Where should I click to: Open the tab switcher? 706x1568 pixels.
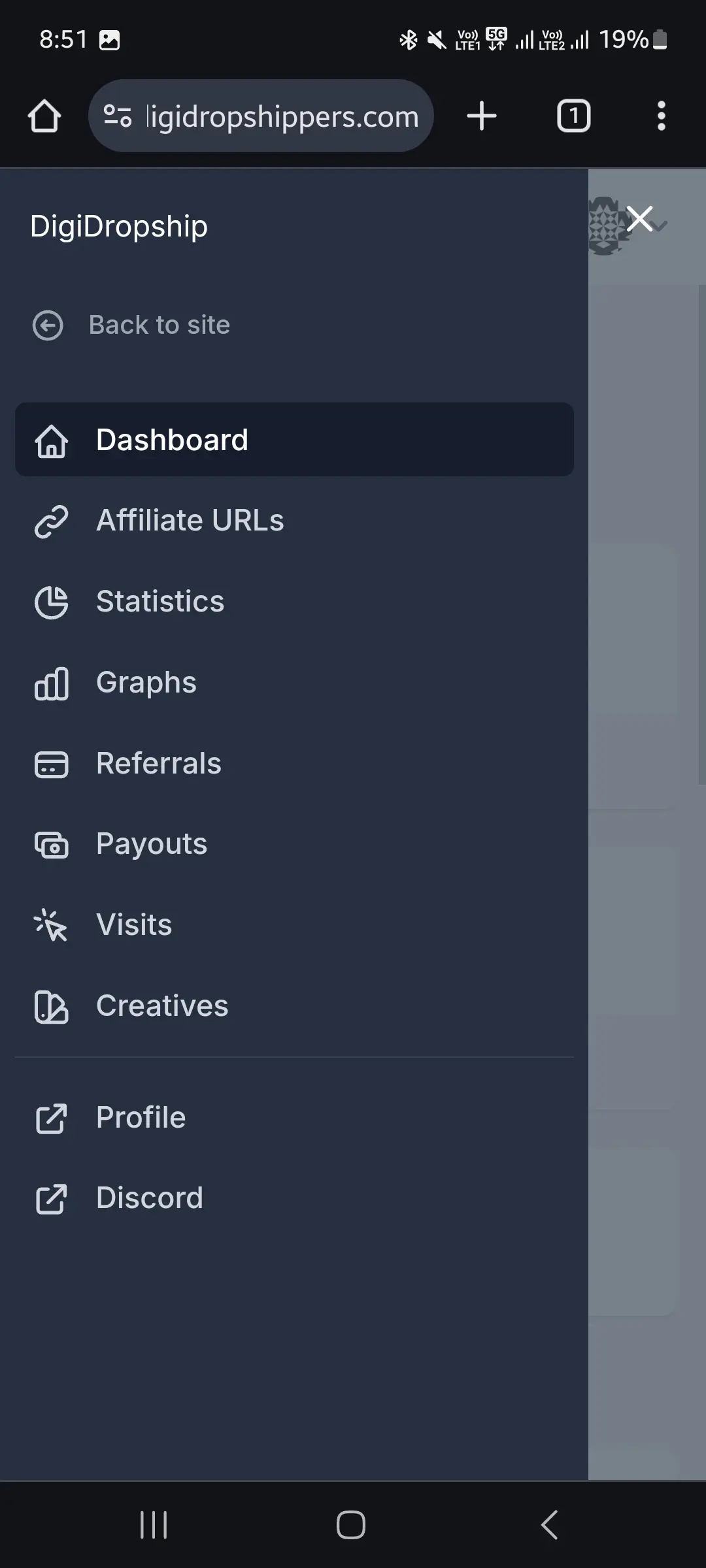click(x=573, y=116)
